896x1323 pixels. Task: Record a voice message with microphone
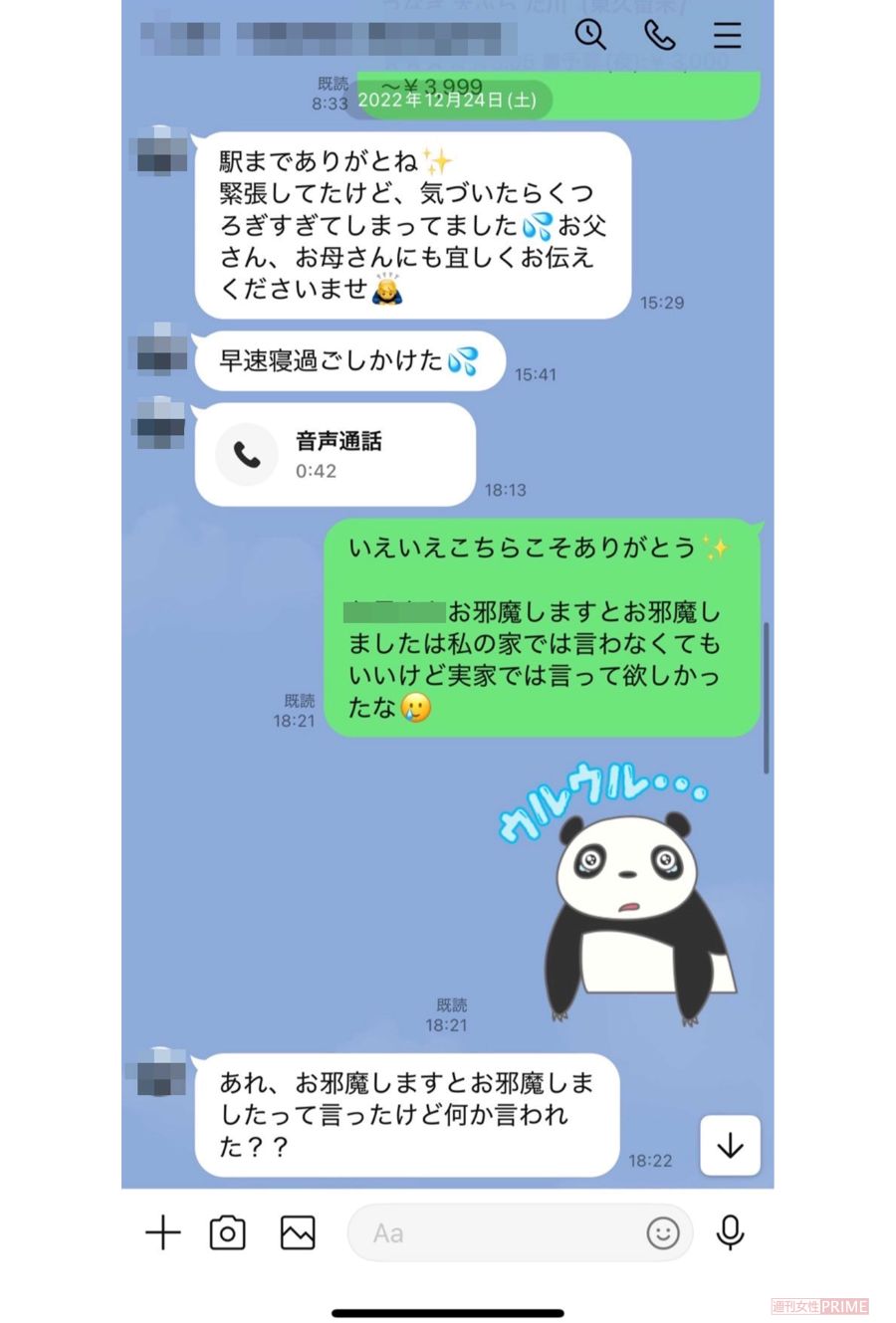[x=731, y=1232]
